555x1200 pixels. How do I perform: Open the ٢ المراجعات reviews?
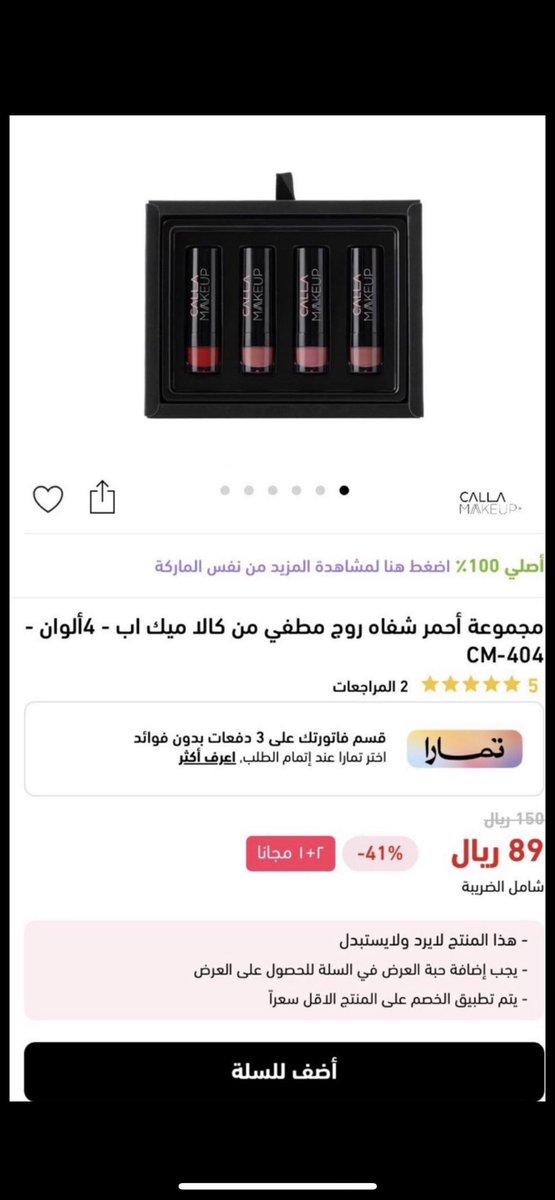click(x=371, y=686)
